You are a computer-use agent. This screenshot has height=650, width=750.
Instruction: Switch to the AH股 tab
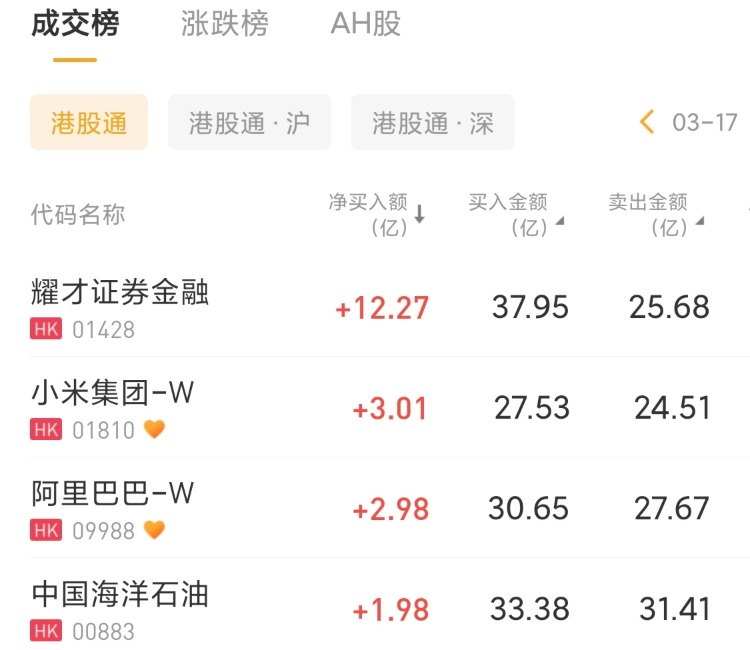[x=366, y=25]
